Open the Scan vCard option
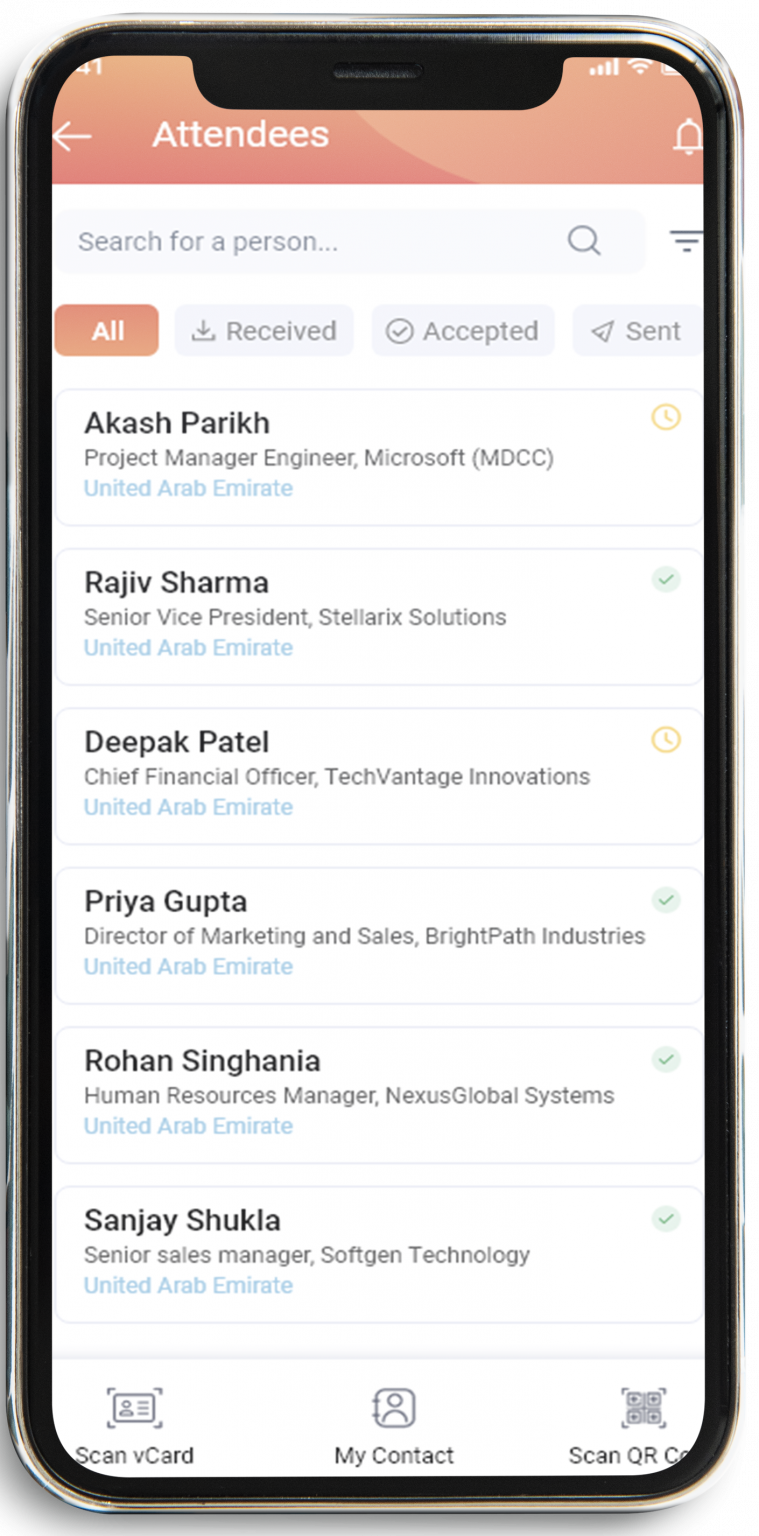Image resolution: width=759 pixels, height=1536 pixels. click(134, 1426)
